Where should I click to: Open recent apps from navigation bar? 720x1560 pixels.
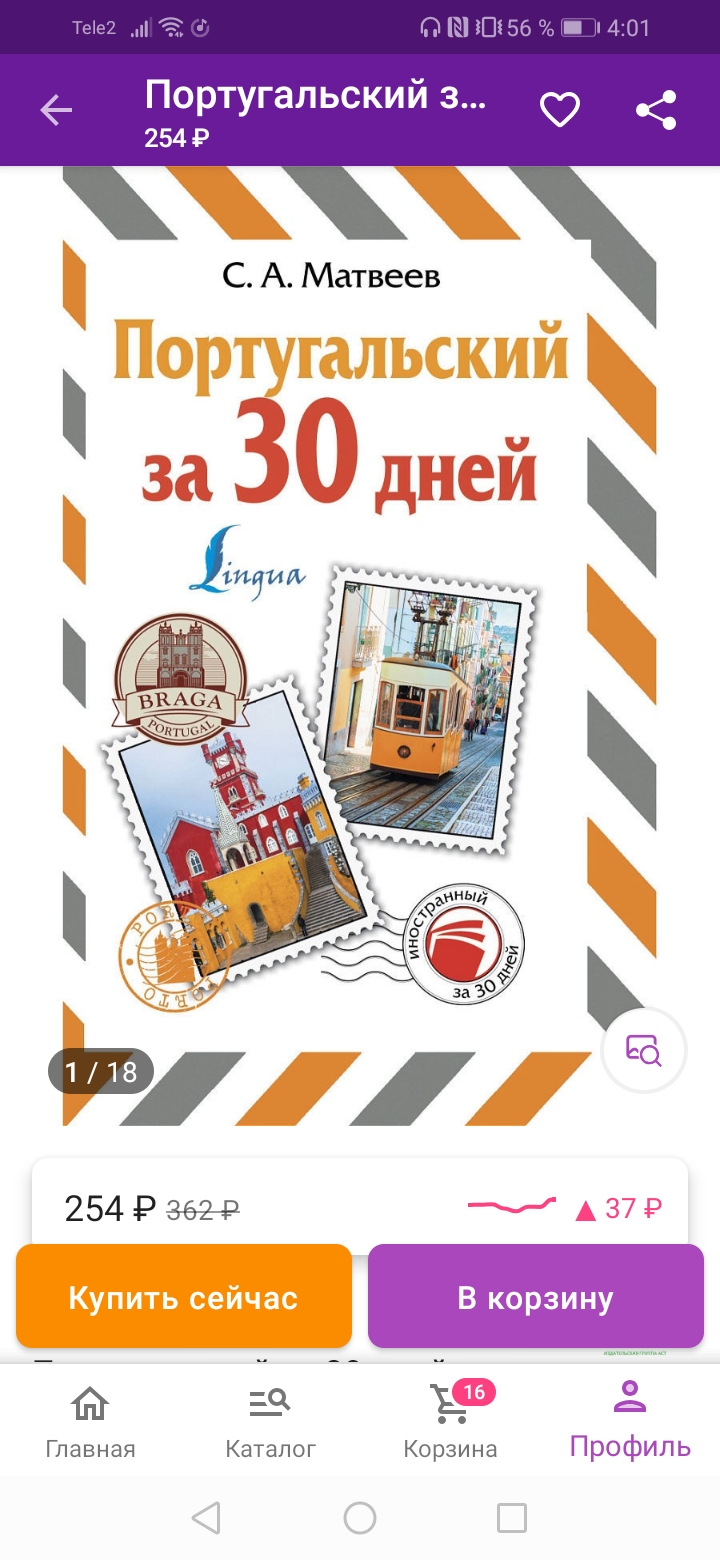pyautogui.click(x=512, y=1518)
